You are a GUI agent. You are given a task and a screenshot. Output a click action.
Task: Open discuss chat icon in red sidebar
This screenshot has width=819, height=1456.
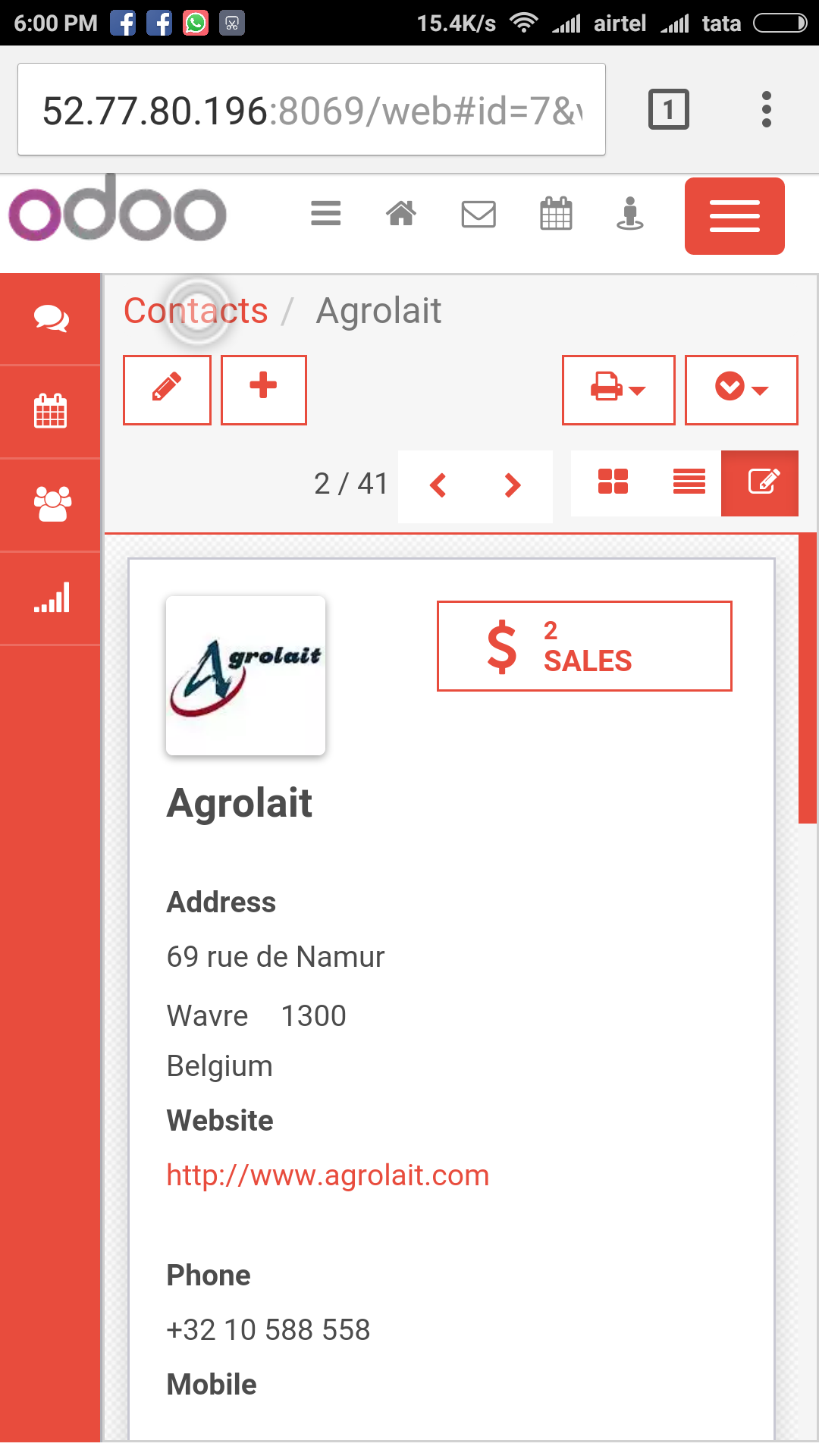click(x=51, y=319)
